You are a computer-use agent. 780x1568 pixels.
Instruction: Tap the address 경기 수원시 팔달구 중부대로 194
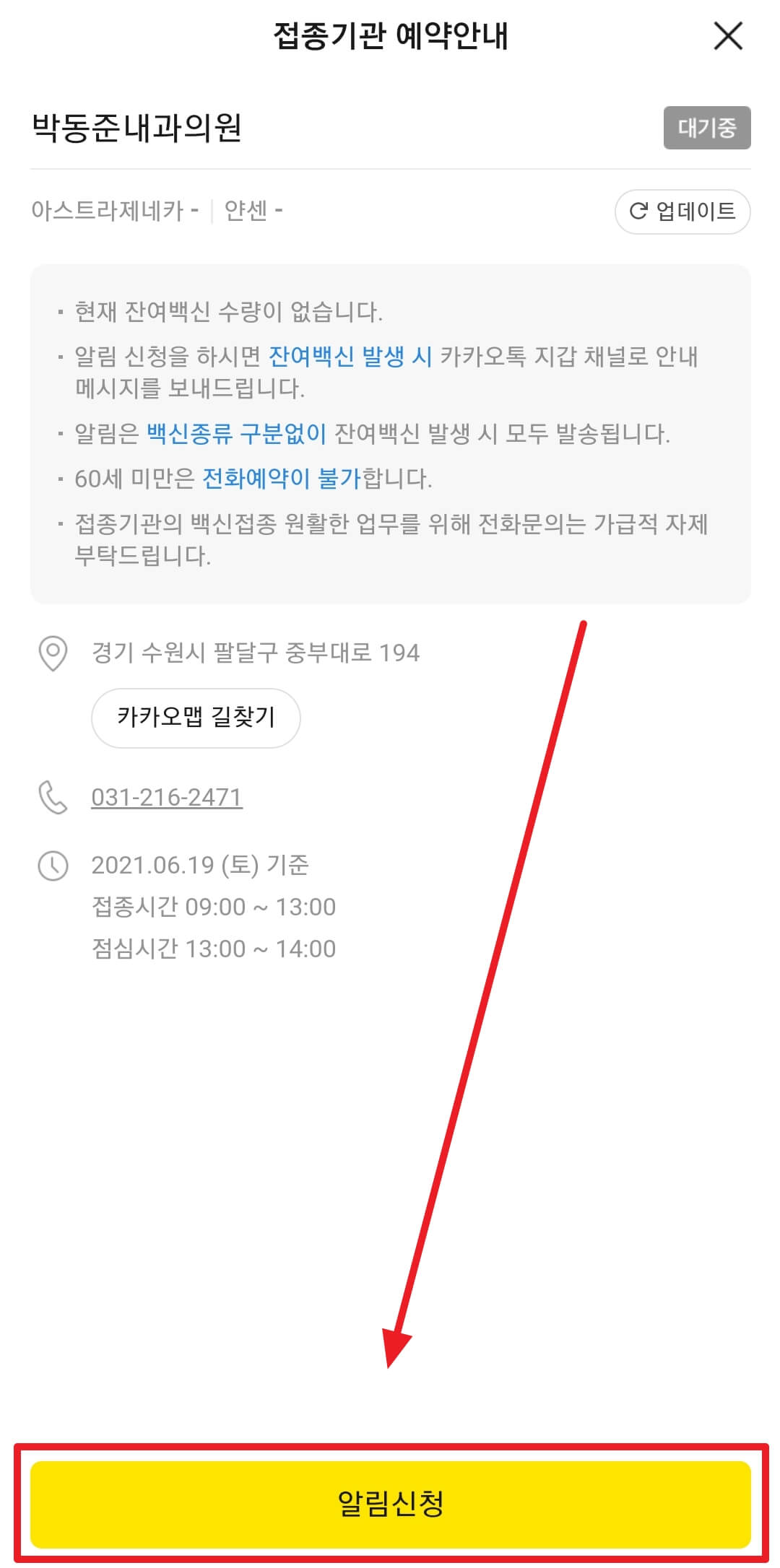point(255,651)
